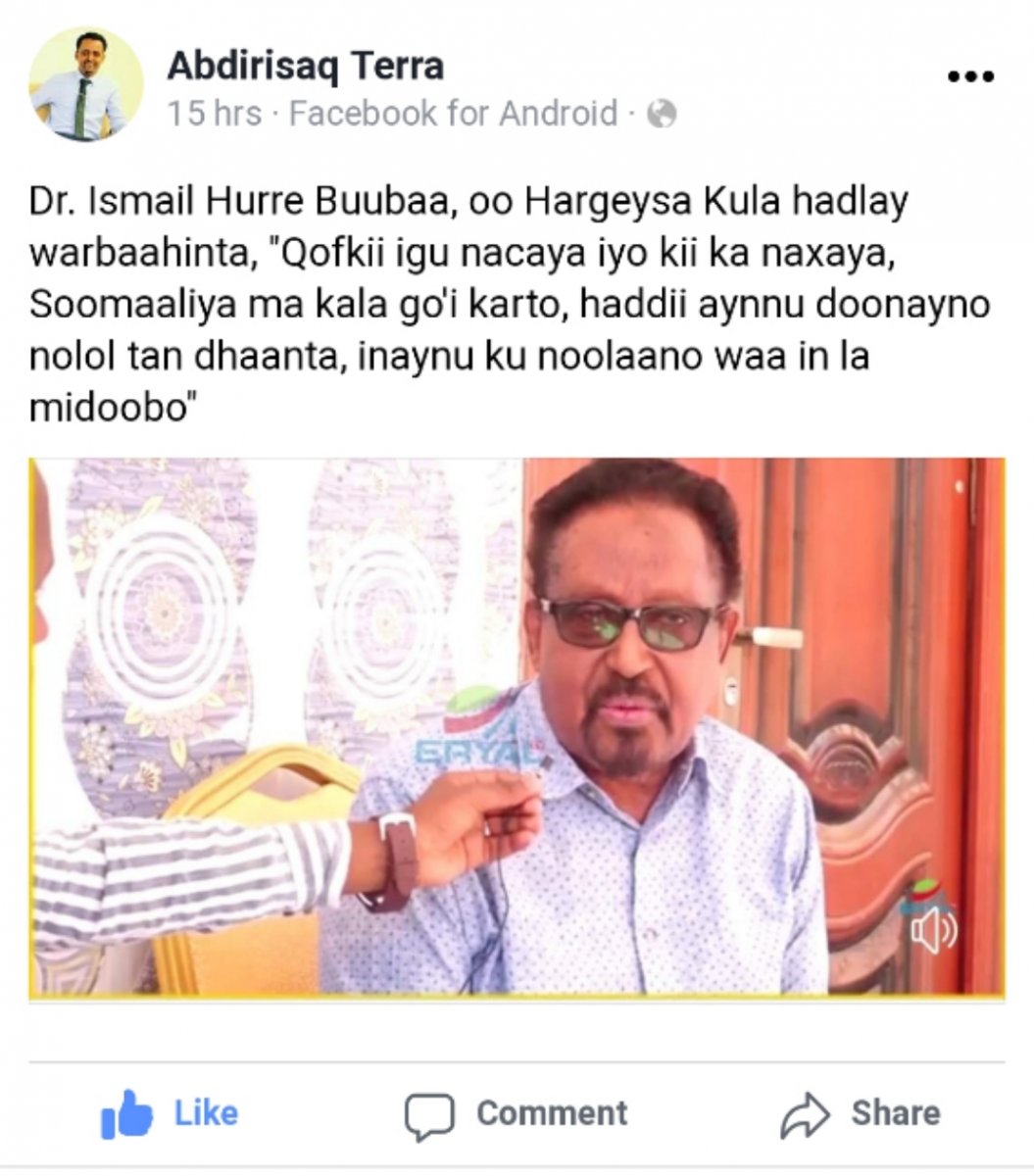
Task: Share this post
Action: (x=861, y=1113)
